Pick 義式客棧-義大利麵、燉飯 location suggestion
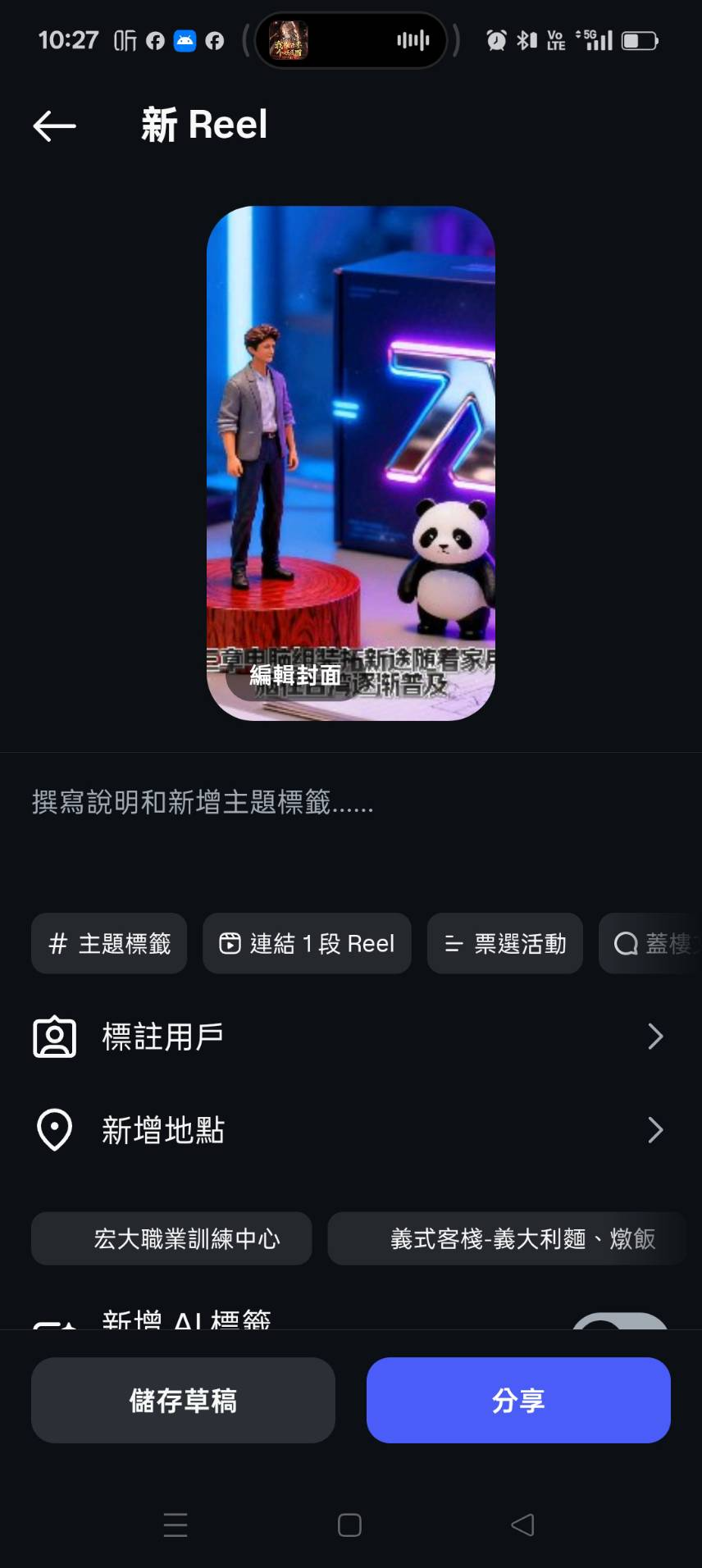 pyautogui.click(x=506, y=1238)
